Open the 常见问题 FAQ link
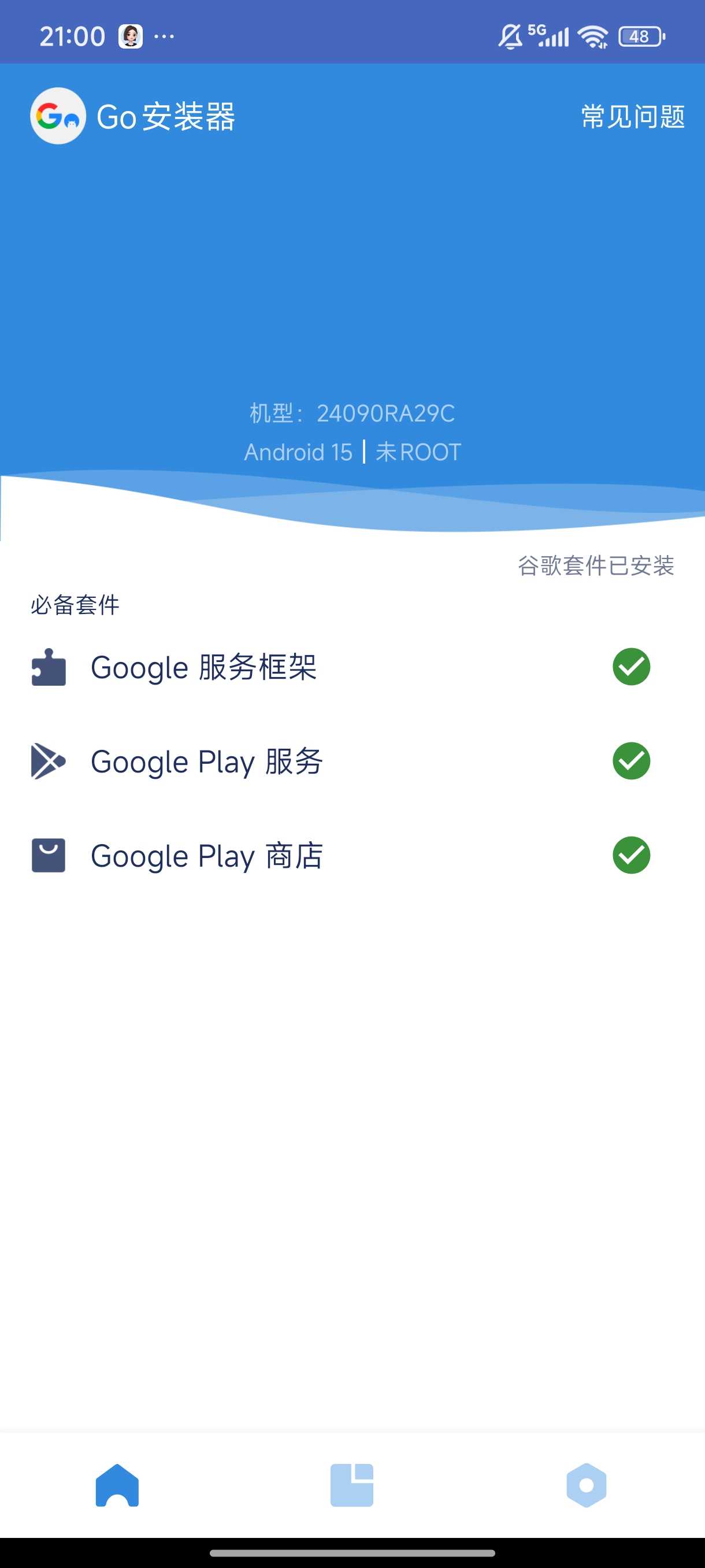Screen dimensions: 705x1568 pos(633,116)
